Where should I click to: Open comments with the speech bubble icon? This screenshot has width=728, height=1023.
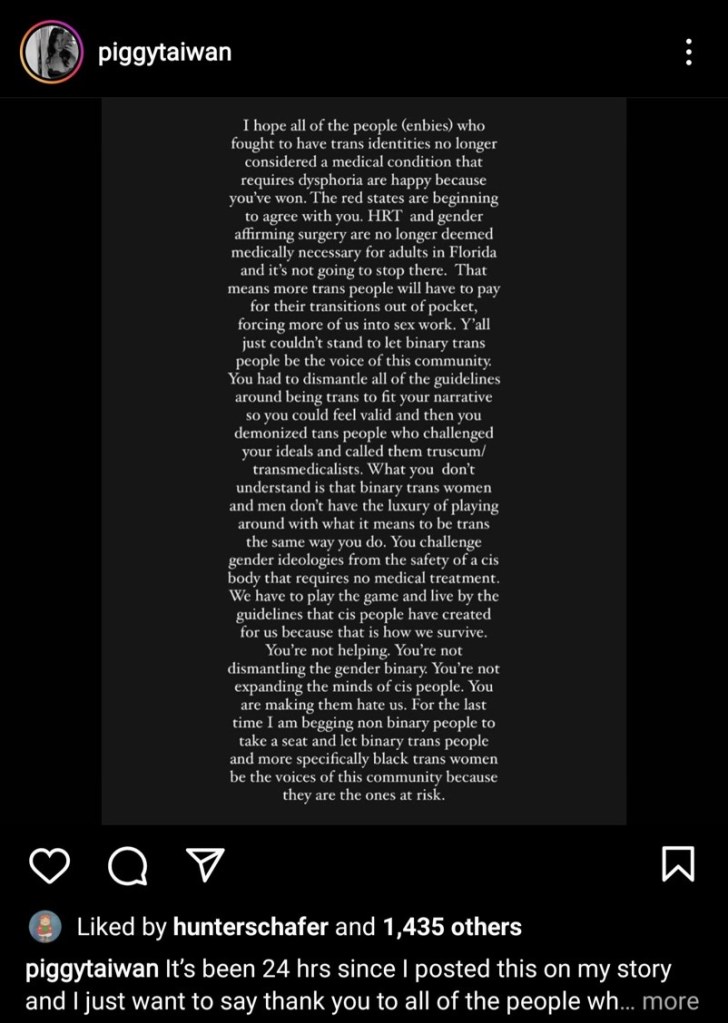[126, 866]
